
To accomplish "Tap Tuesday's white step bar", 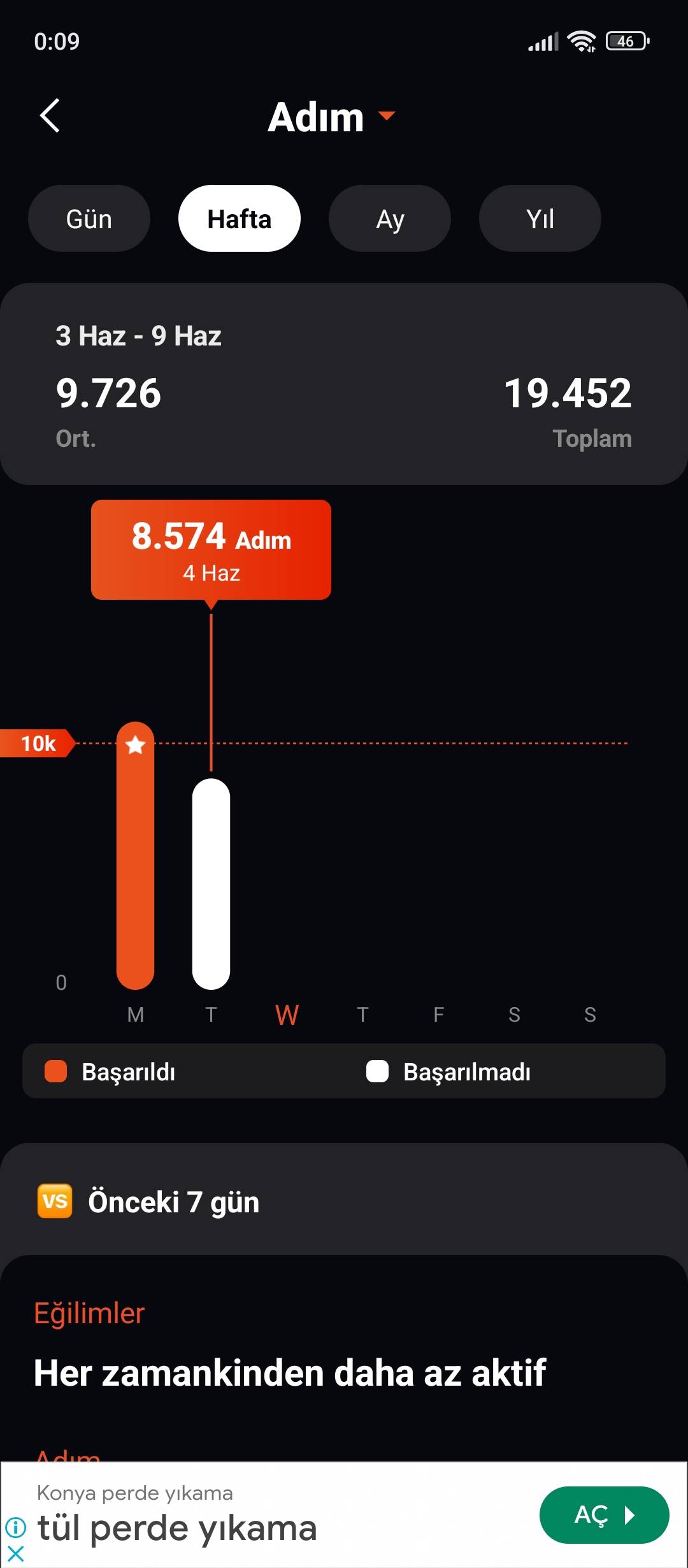I will [x=211, y=883].
